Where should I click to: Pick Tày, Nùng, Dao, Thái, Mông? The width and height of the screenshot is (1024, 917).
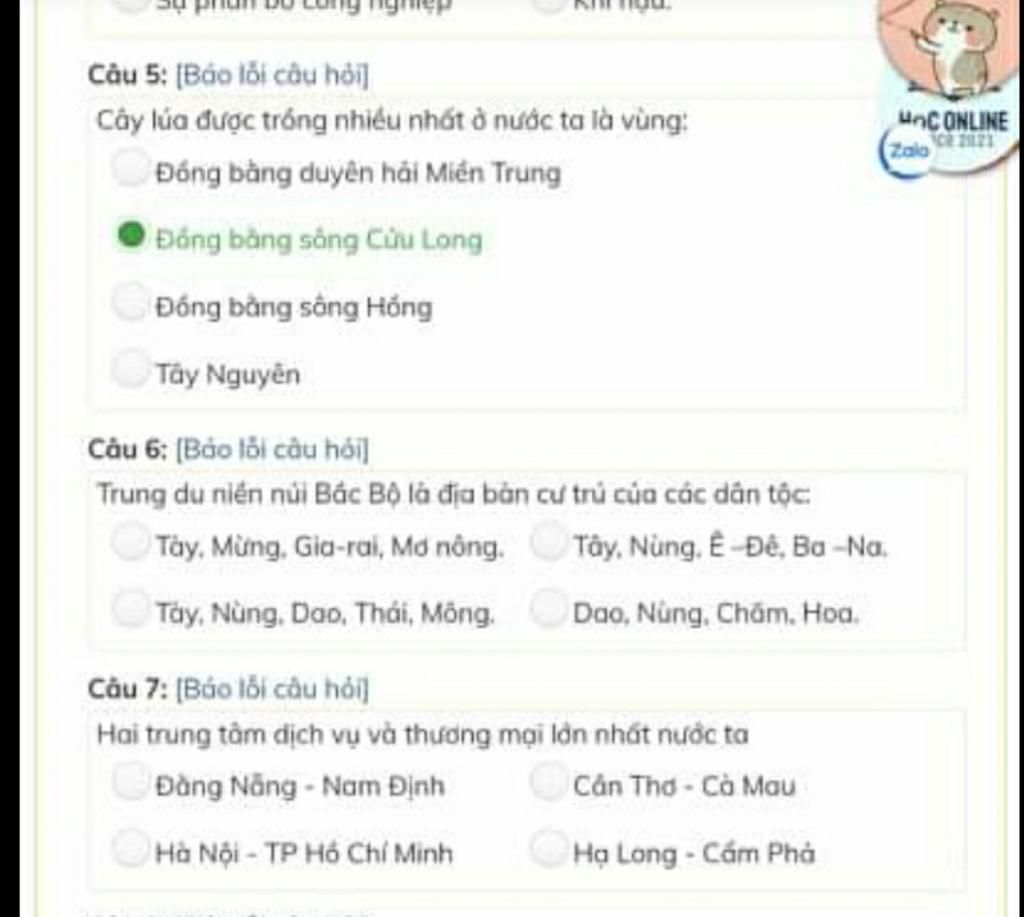coord(130,608)
